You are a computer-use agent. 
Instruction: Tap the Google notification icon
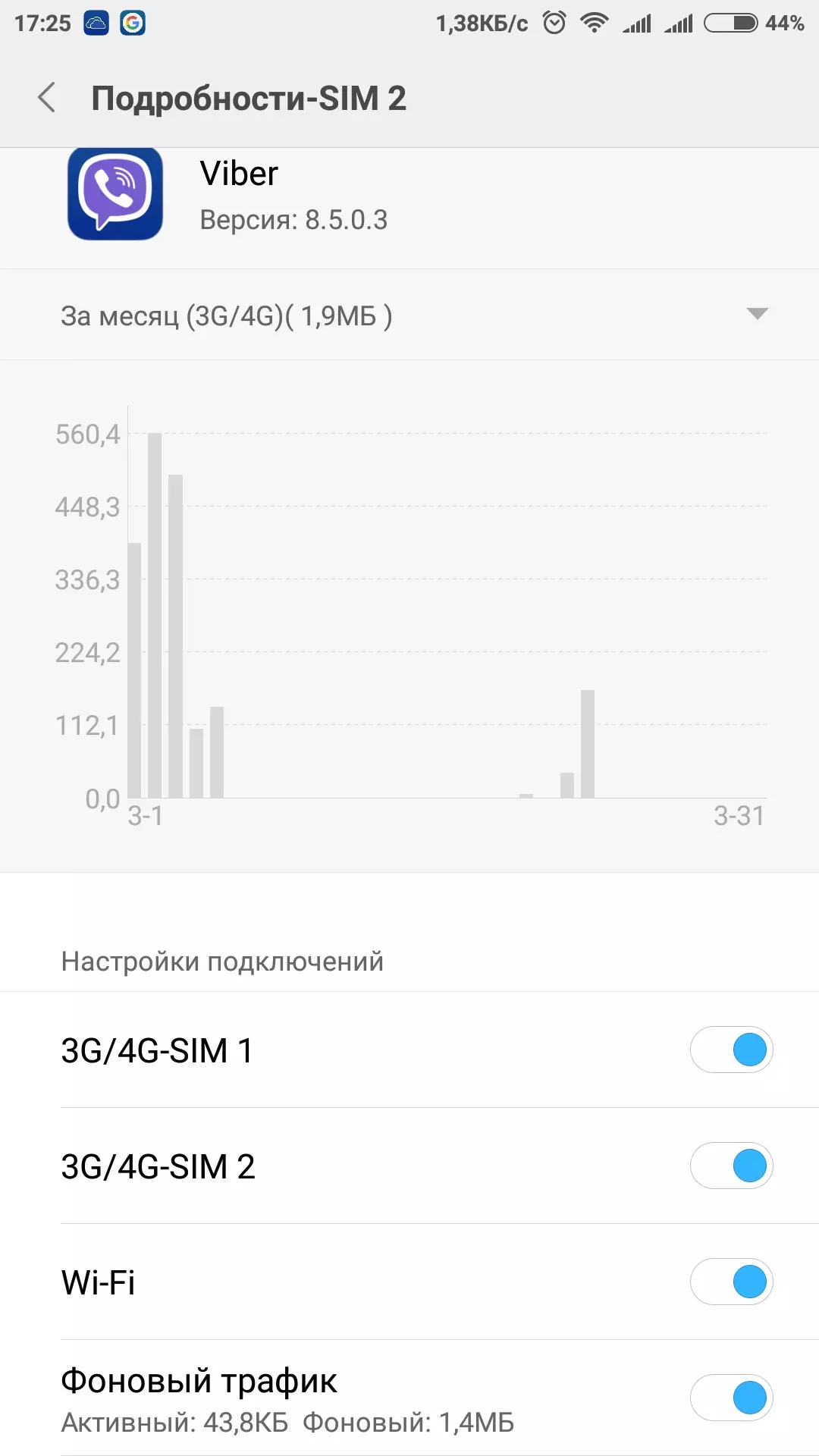pyautogui.click(x=133, y=20)
